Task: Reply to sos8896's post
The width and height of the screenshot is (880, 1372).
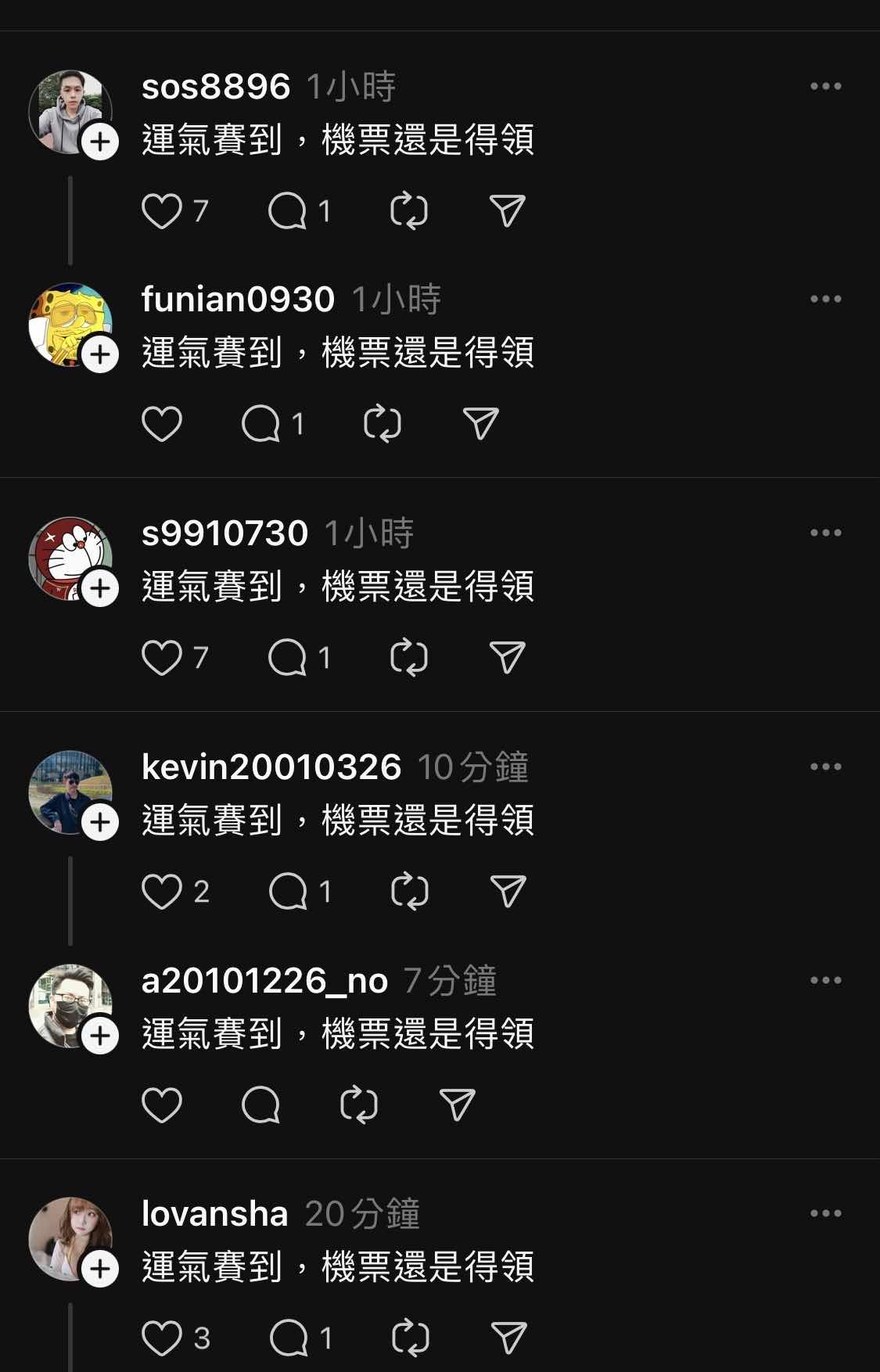Action: coord(287,211)
